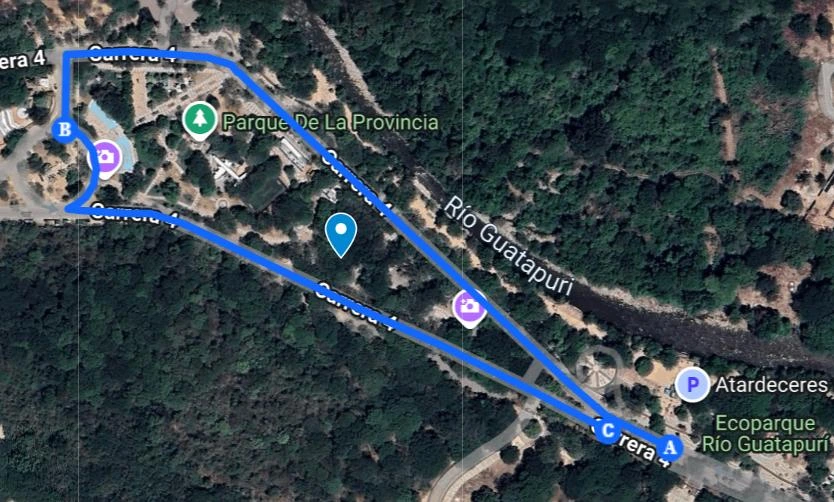Viewport: 834px width, 502px height.
Task: Open the Parque De La Provincia place marker
Action: pyautogui.click(x=201, y=120)
